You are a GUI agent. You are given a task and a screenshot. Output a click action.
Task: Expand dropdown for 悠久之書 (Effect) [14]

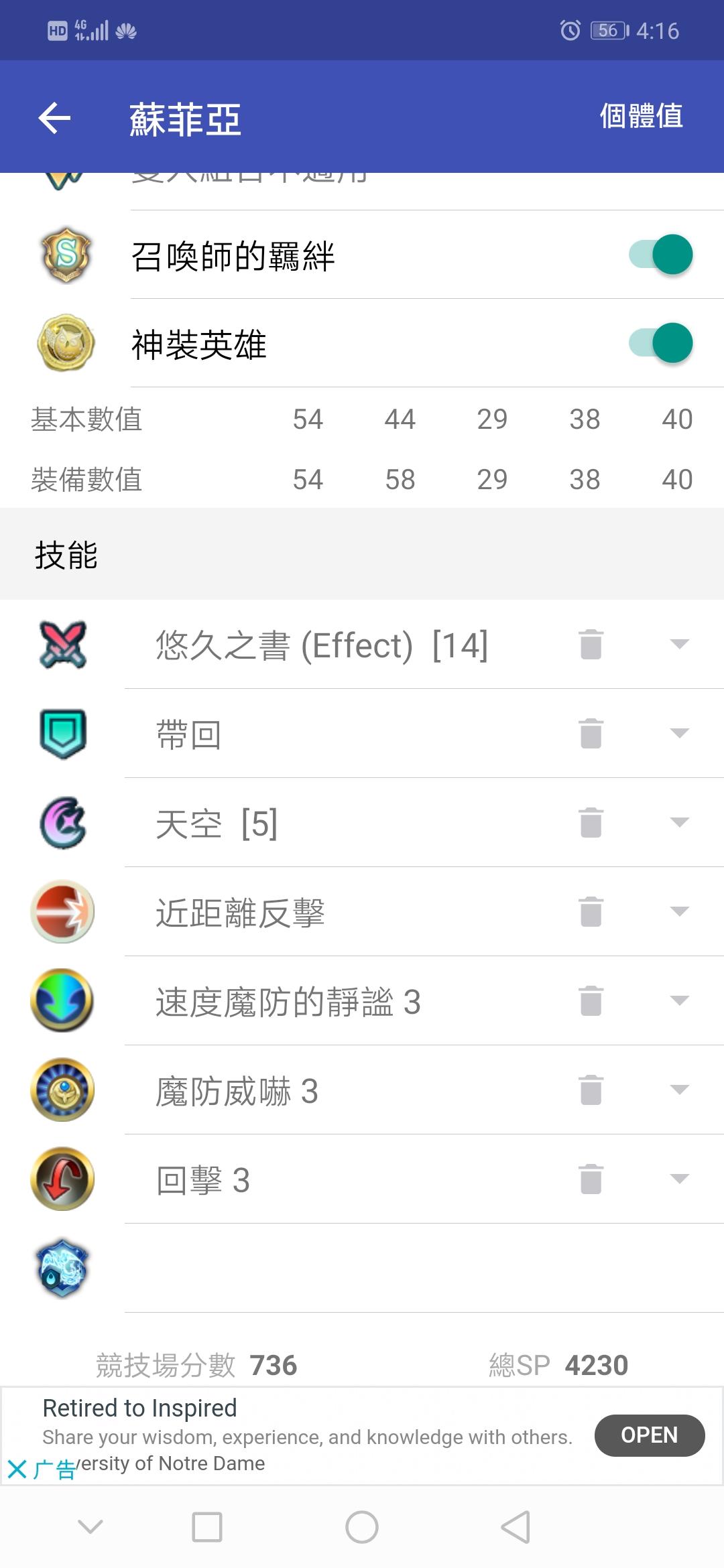(679, 645)
